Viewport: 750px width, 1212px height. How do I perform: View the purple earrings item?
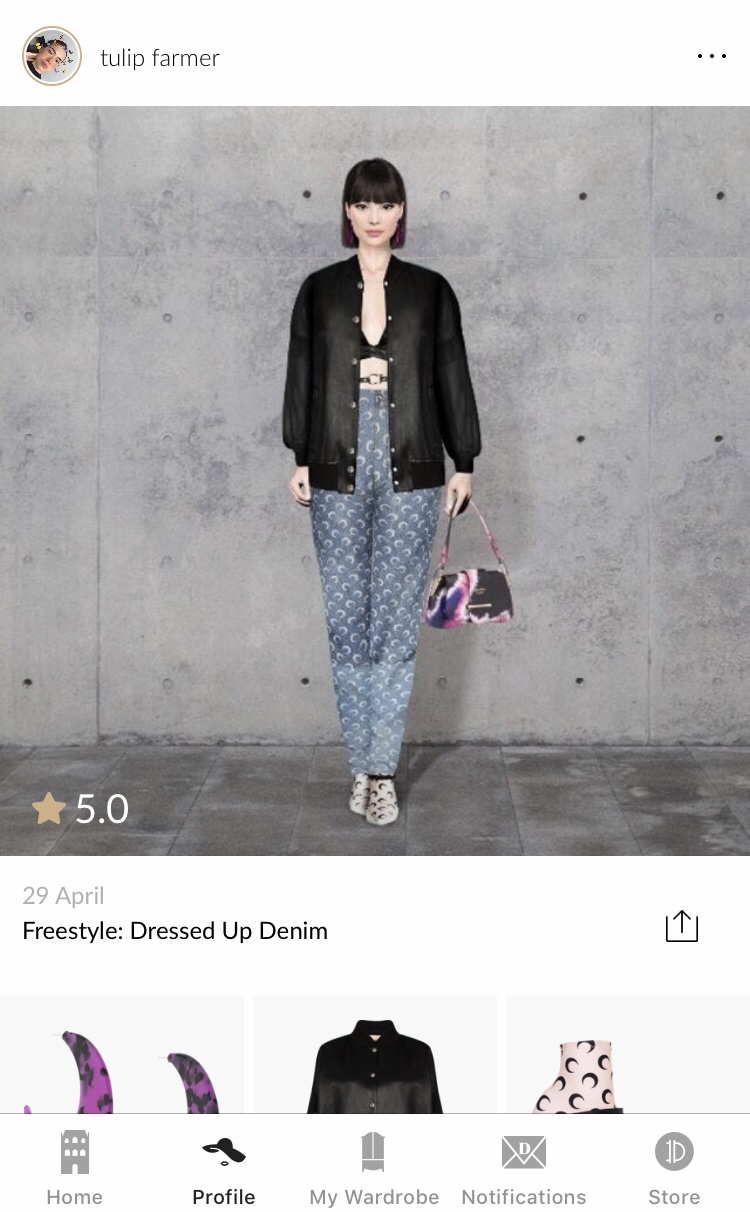click(x=122, y=1055)
